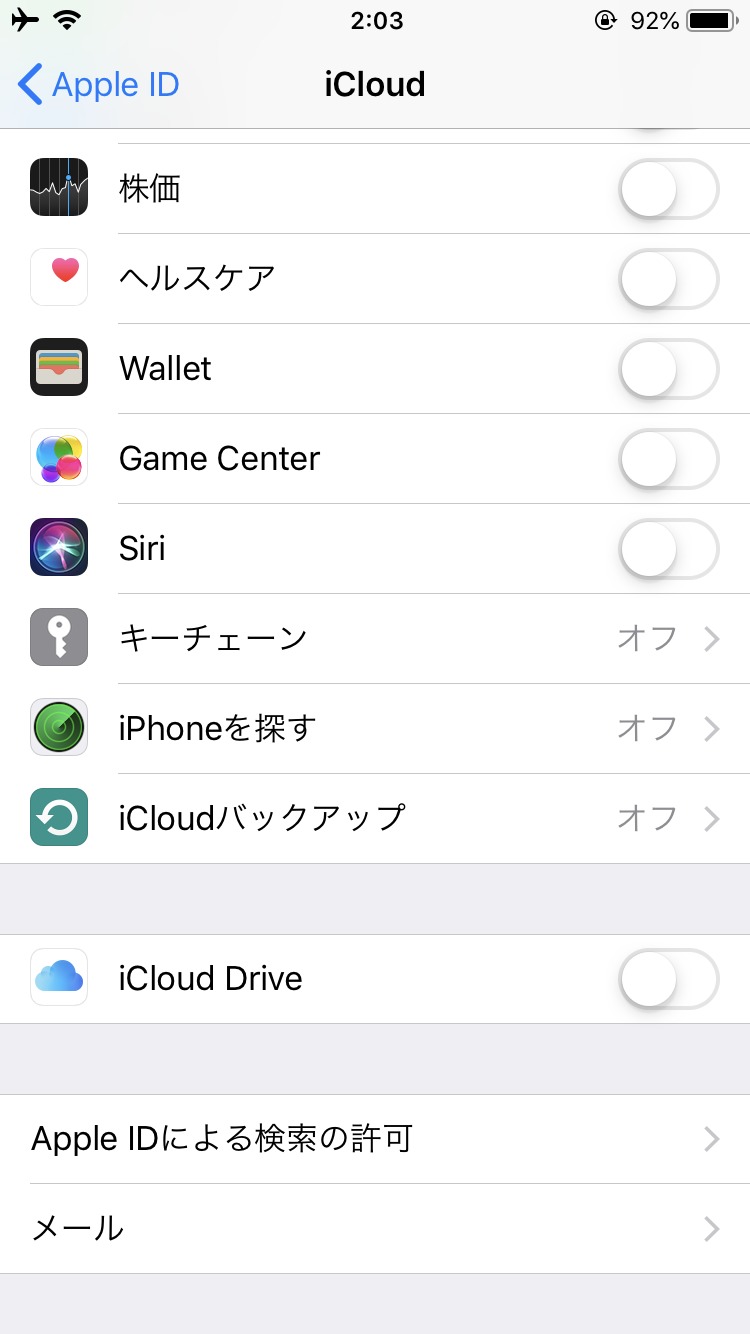Open Apple IDによる検索の許可
Image resolution: width=750 pixels, height=1334 pixels.
[375, 1139]
